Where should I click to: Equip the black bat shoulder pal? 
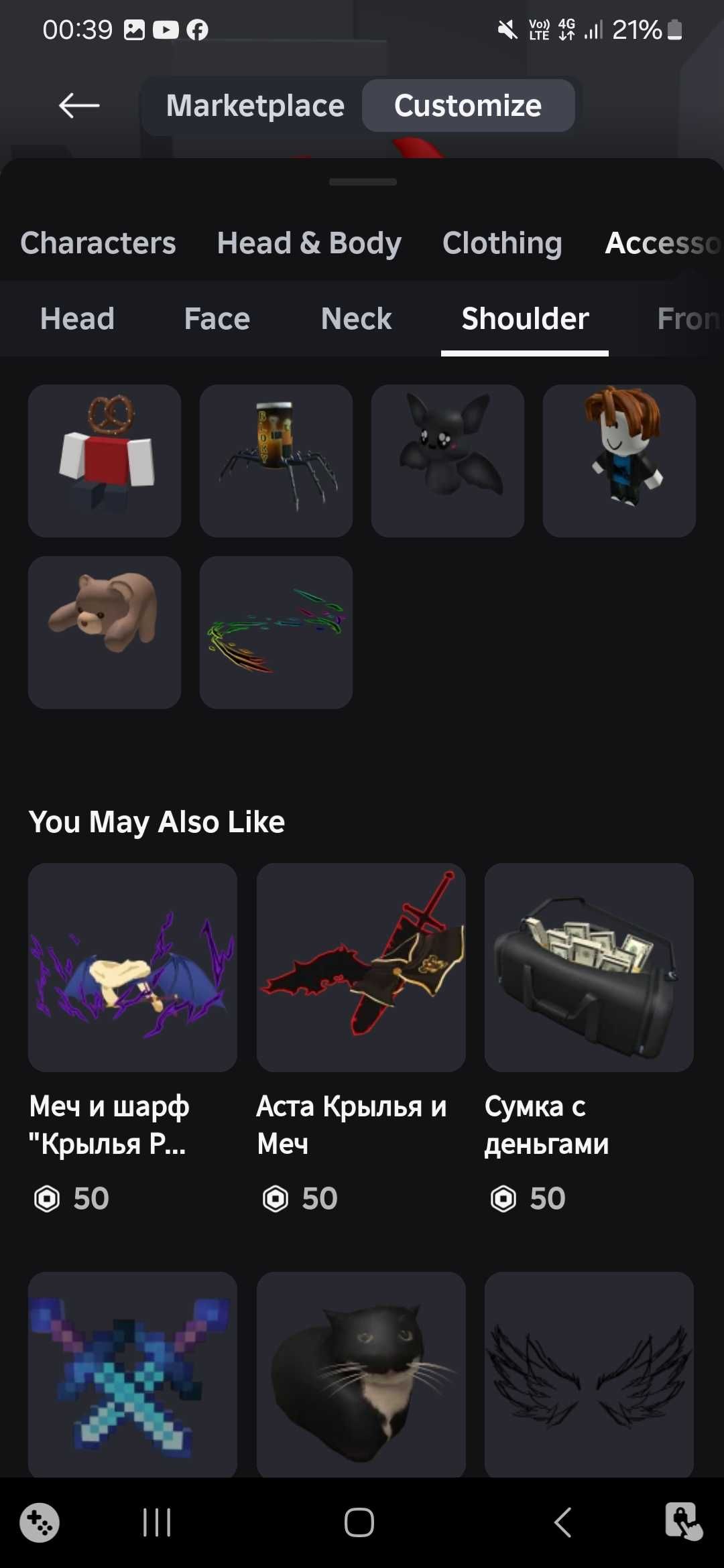[448, 461]
